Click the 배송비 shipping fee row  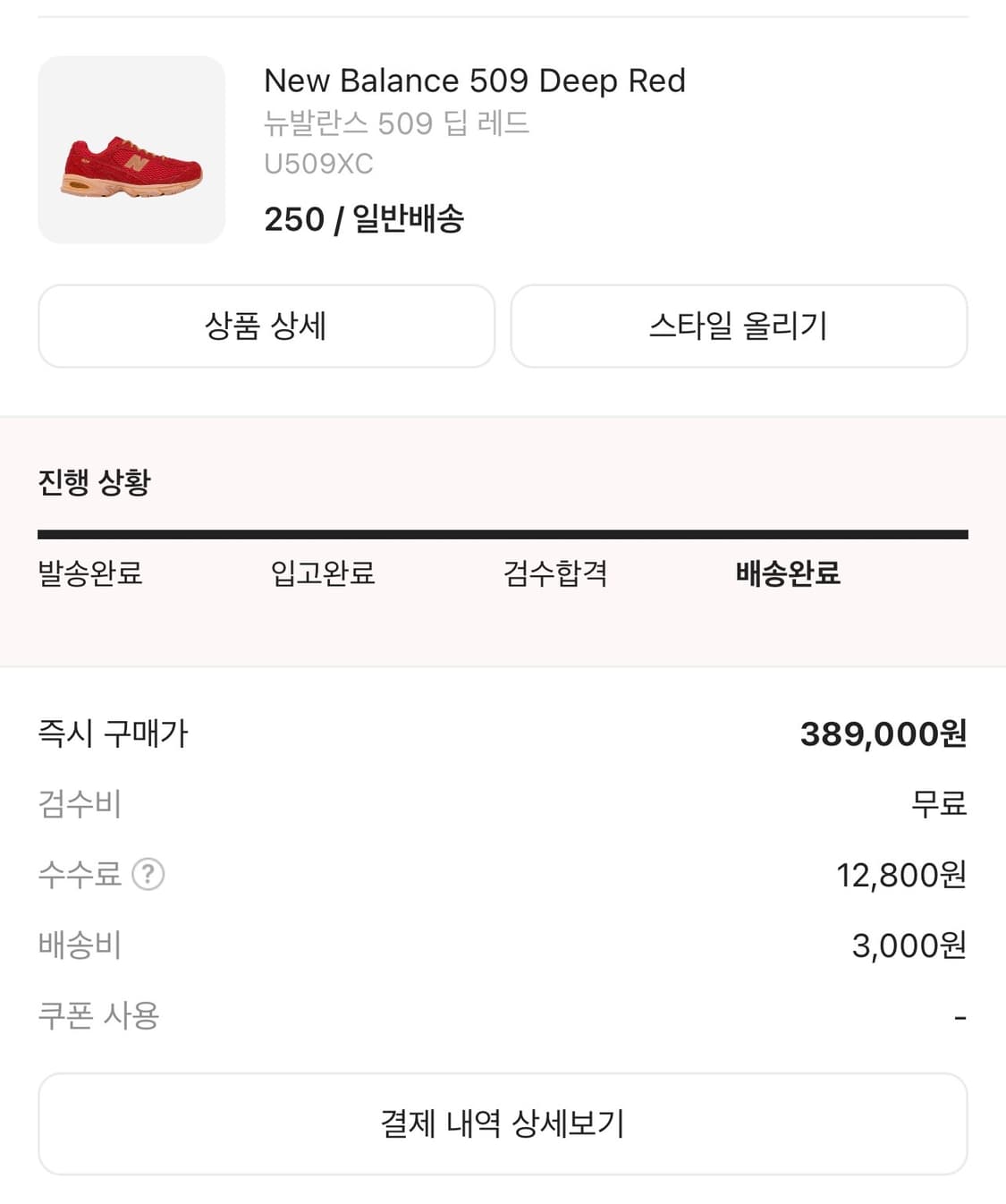80,945
